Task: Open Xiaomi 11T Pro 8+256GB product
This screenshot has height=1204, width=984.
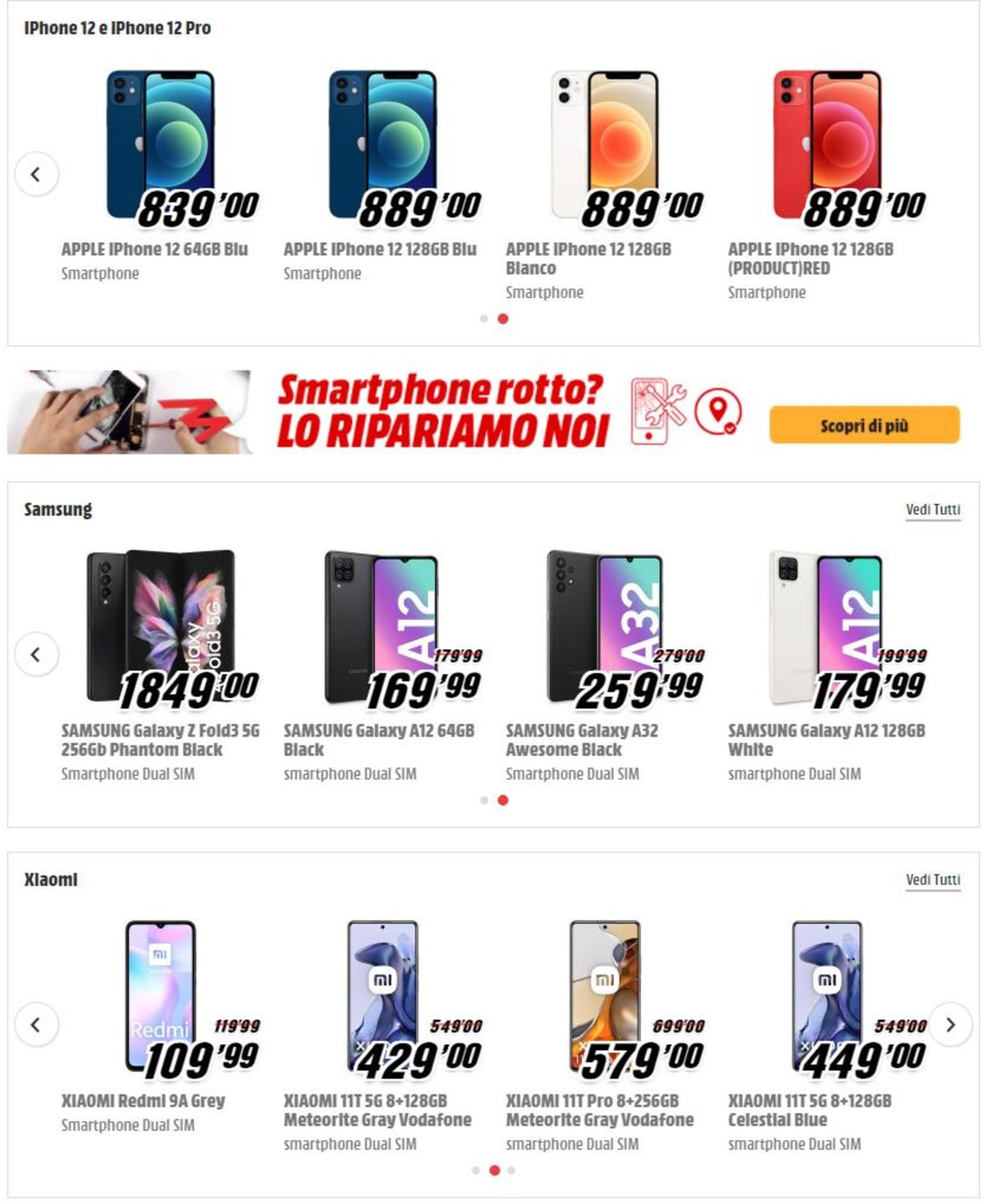Action: (599, 1110)
